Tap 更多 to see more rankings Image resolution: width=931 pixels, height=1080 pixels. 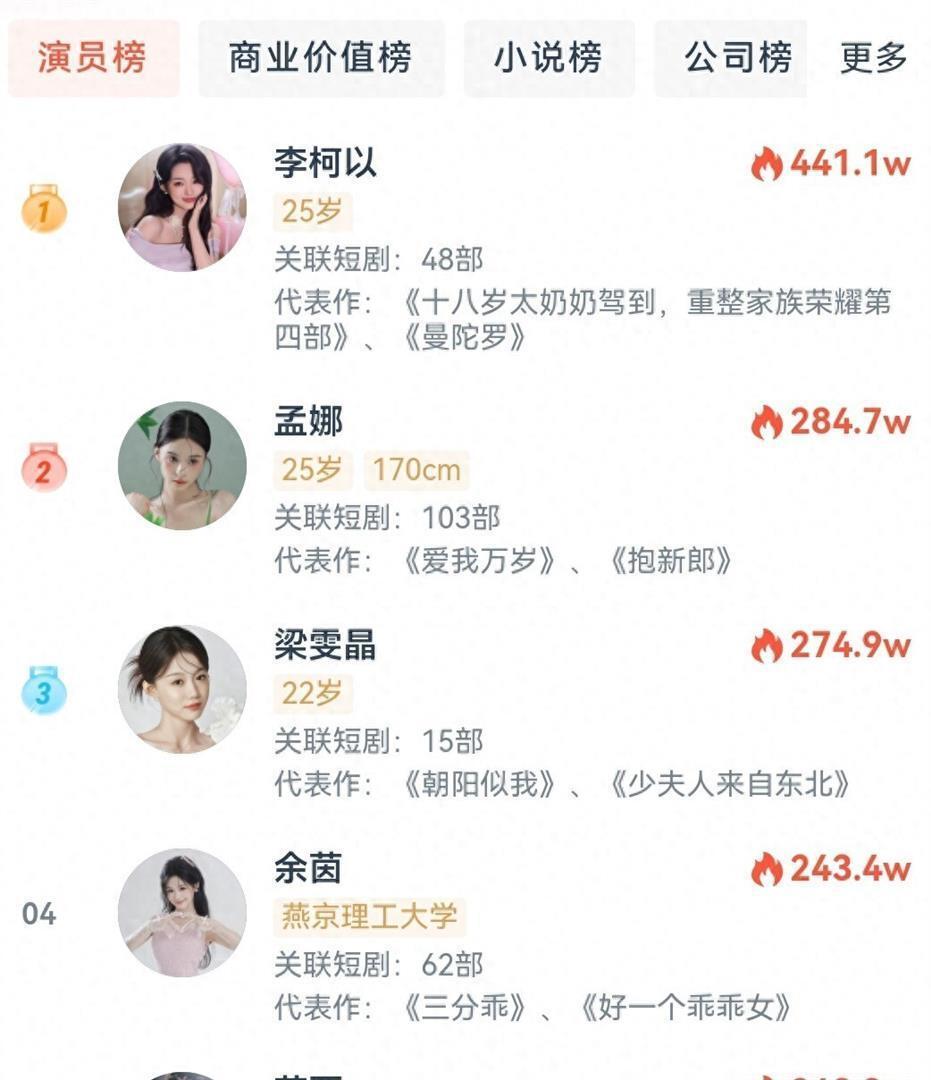(873, 58)
